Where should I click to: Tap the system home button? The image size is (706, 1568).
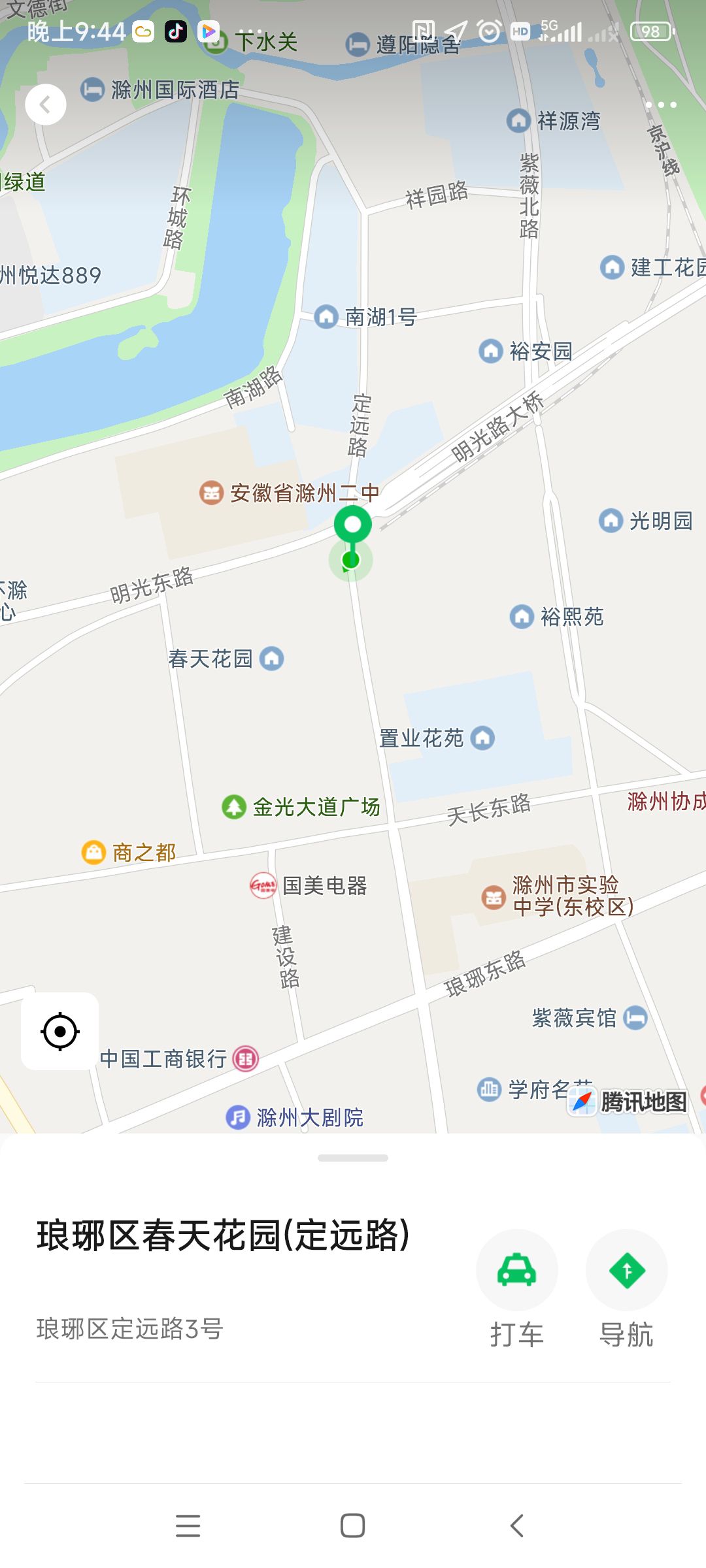pyautogui.click(x=353, y=1526)
